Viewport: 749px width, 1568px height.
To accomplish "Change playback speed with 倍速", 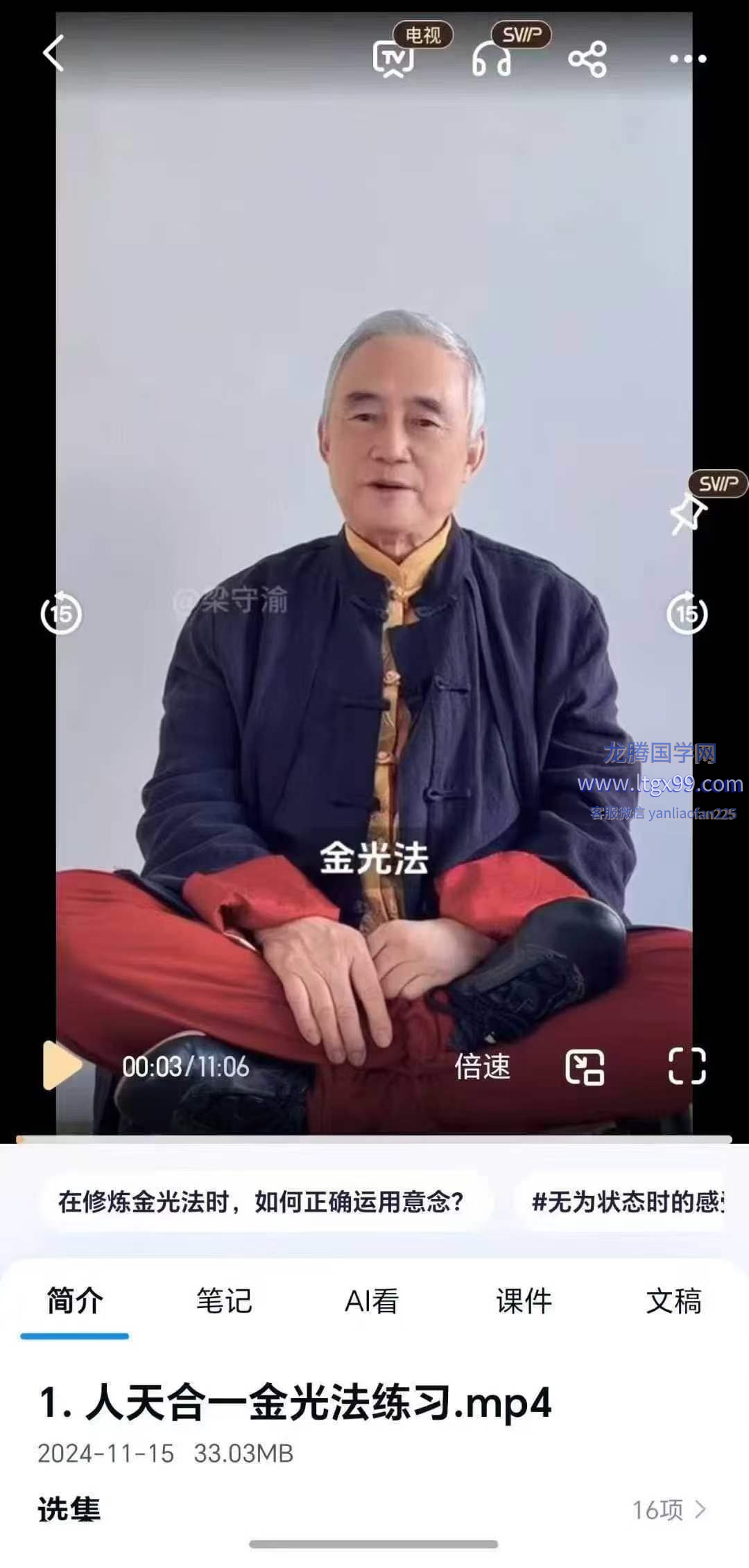I will click(x=482, y=1066).
